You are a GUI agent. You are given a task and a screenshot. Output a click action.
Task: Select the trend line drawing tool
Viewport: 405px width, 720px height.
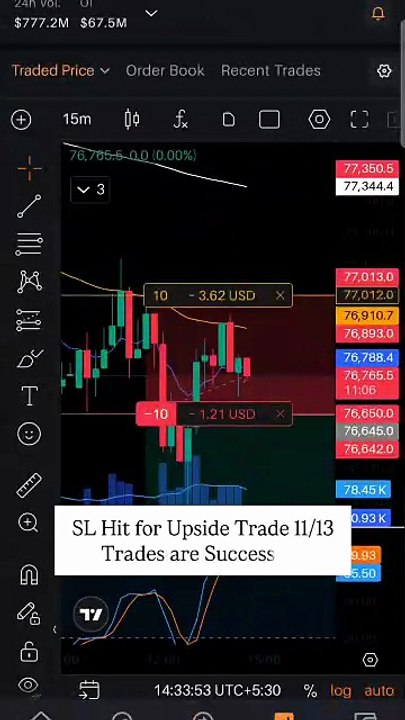29,206
